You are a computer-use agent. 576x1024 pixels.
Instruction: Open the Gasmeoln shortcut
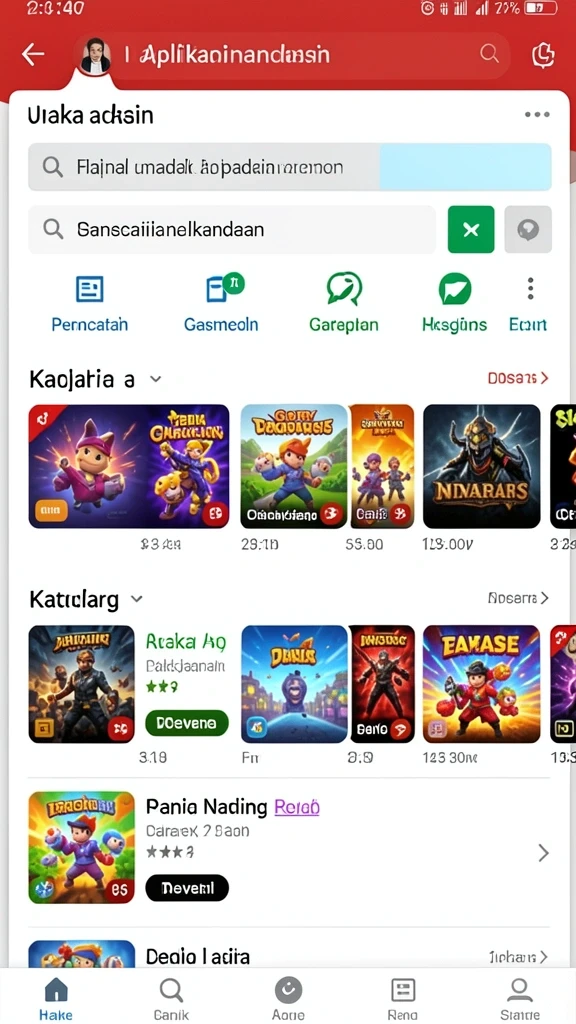(221, 304)
